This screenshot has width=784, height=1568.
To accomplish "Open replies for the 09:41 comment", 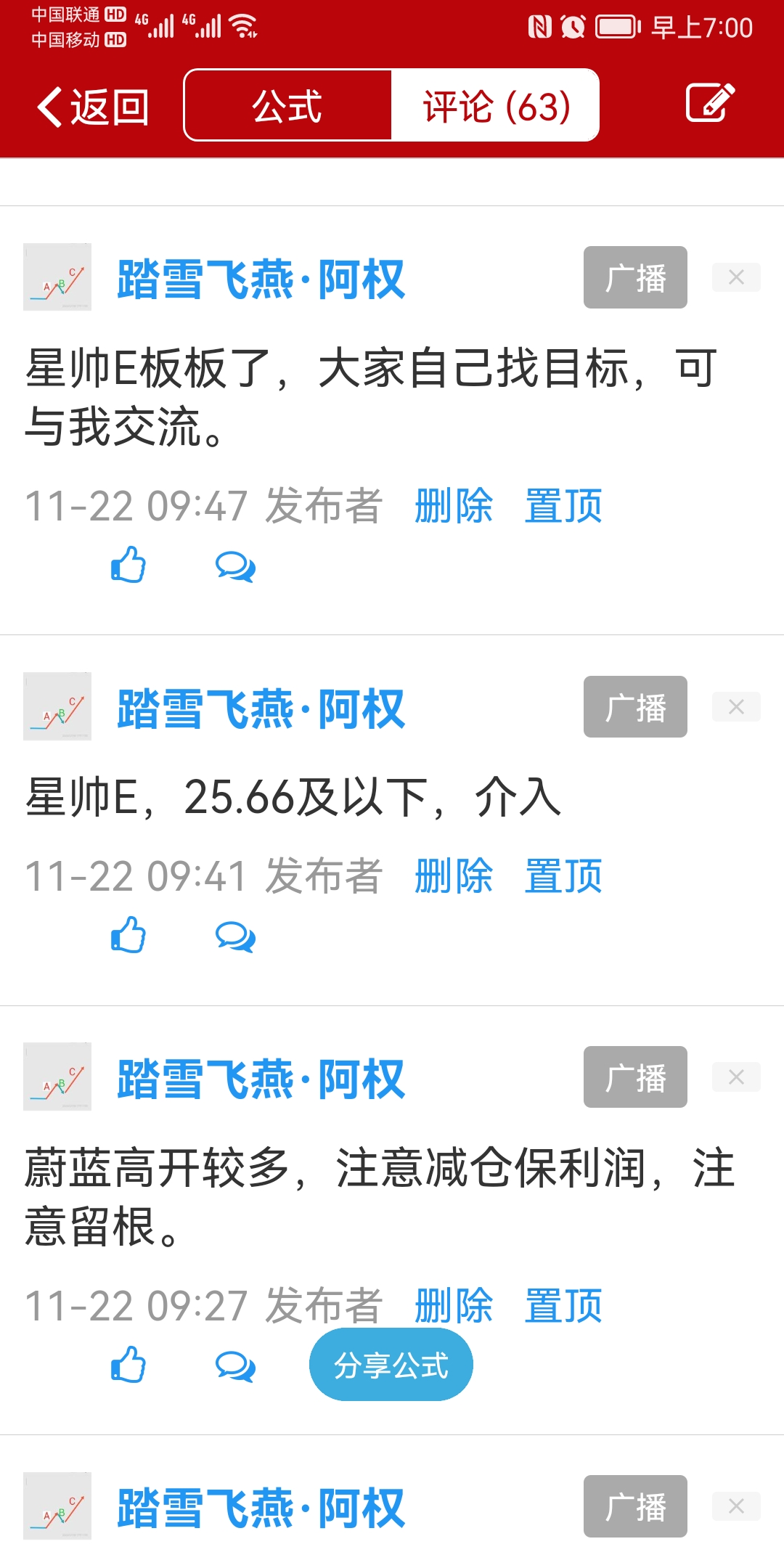I will tap(235, 936).
